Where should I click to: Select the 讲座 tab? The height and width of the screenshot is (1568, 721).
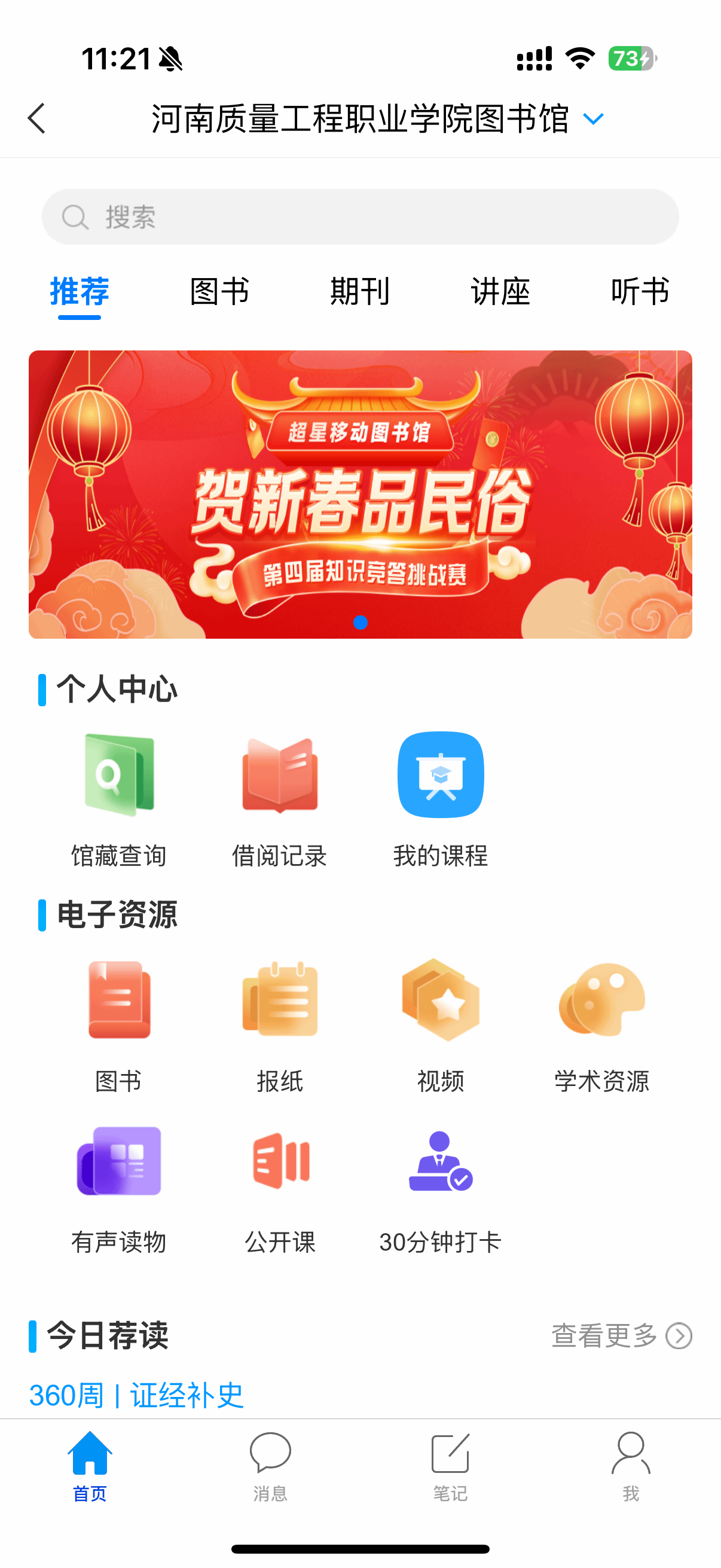coord(500,292)
